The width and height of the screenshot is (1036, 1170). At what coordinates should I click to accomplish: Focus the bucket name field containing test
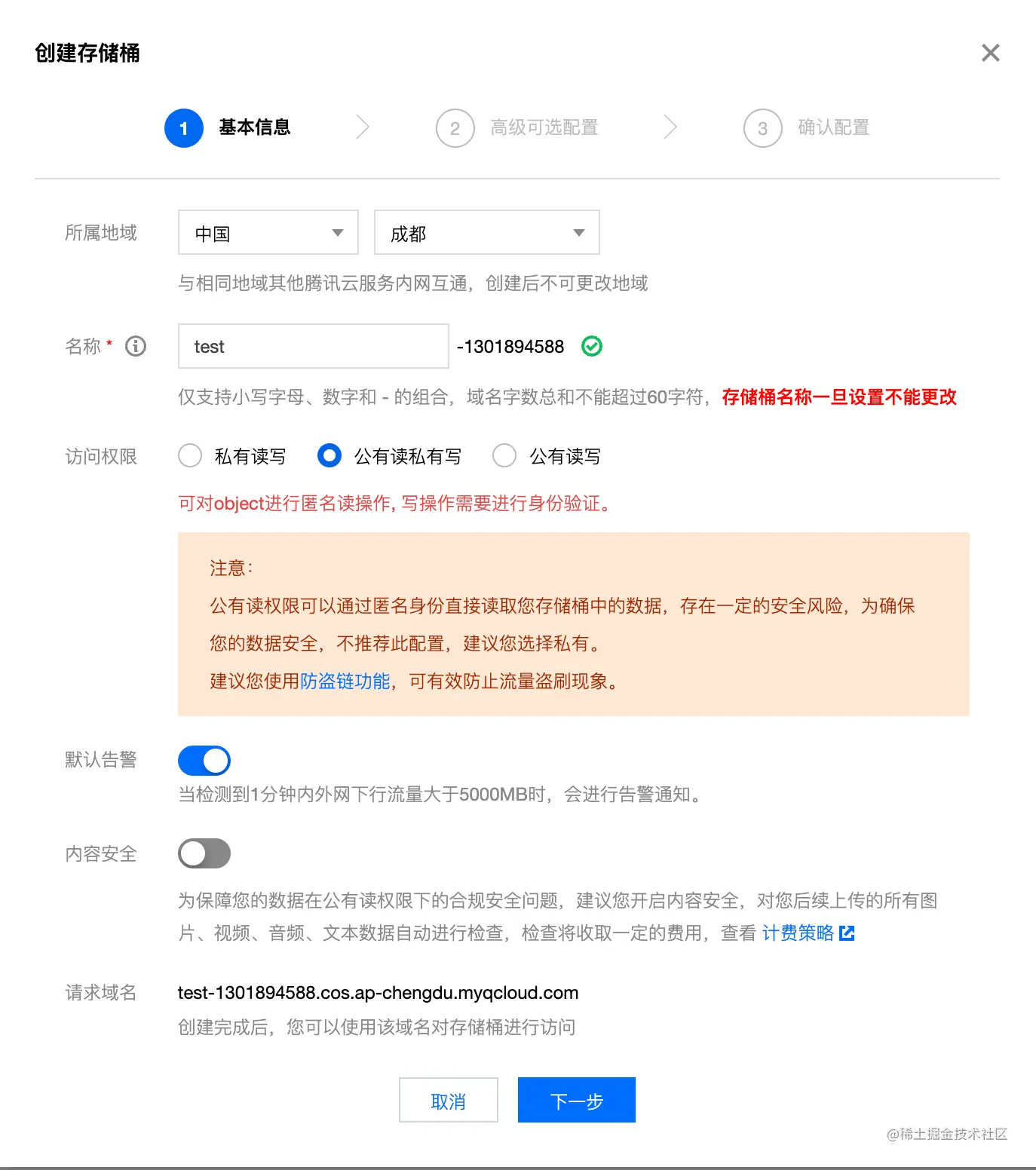313,347
